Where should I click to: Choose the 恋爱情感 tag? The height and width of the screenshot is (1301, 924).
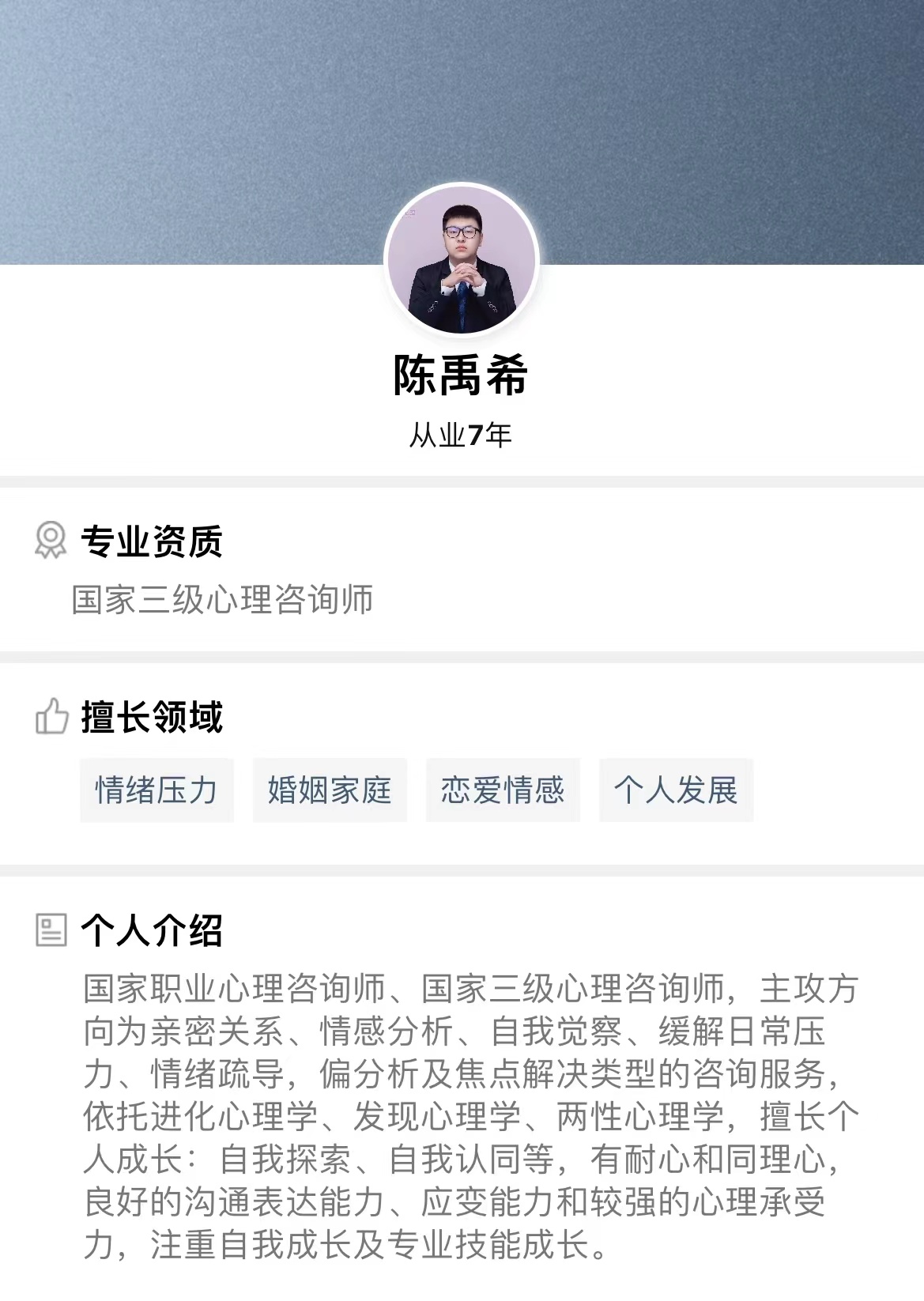503,790
